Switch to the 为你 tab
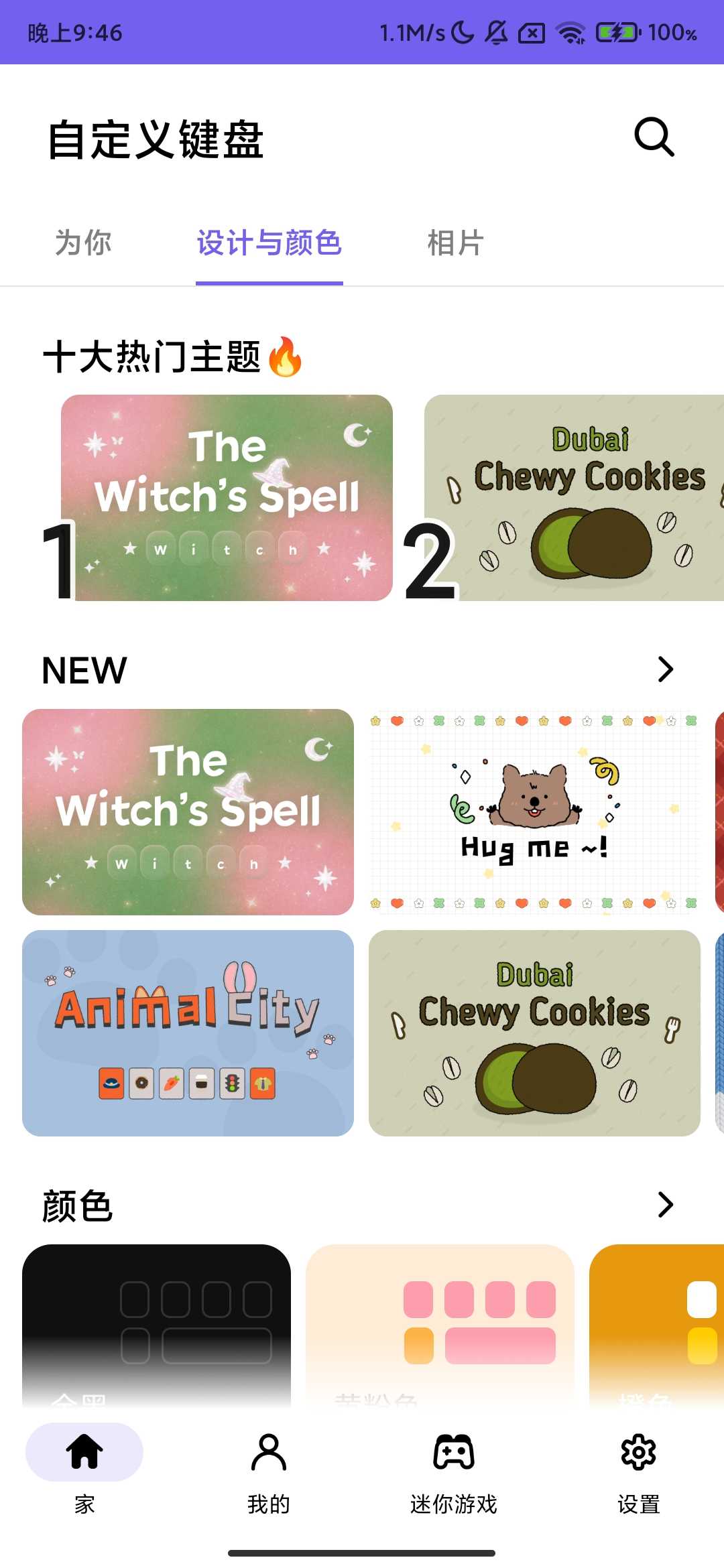 (83, 243)
